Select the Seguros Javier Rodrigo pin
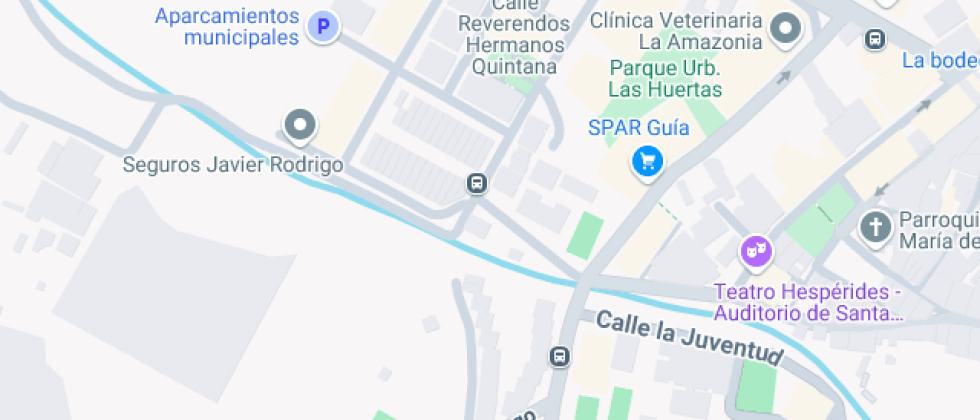 coord(299,125)
